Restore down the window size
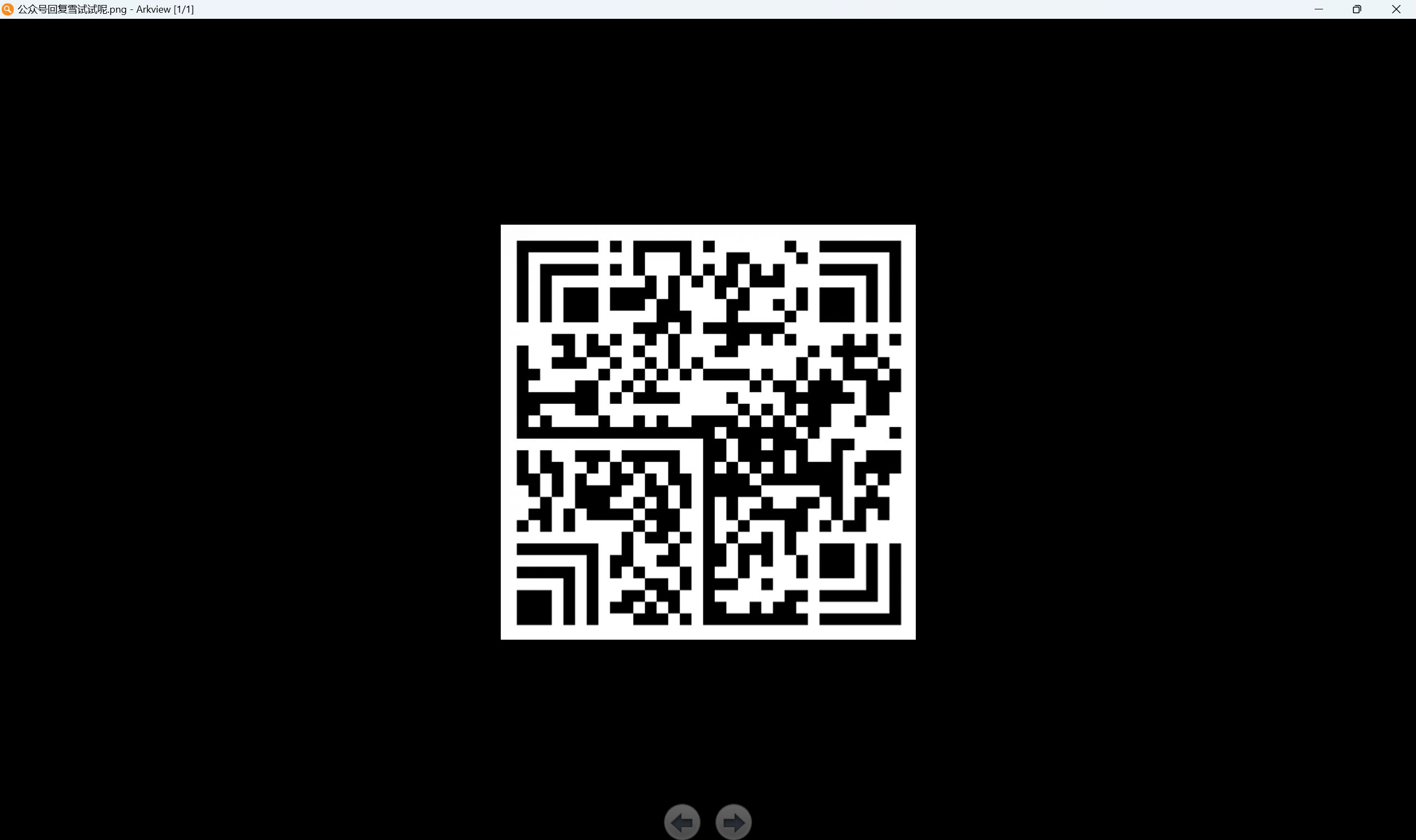 (x=1357, y=9)
